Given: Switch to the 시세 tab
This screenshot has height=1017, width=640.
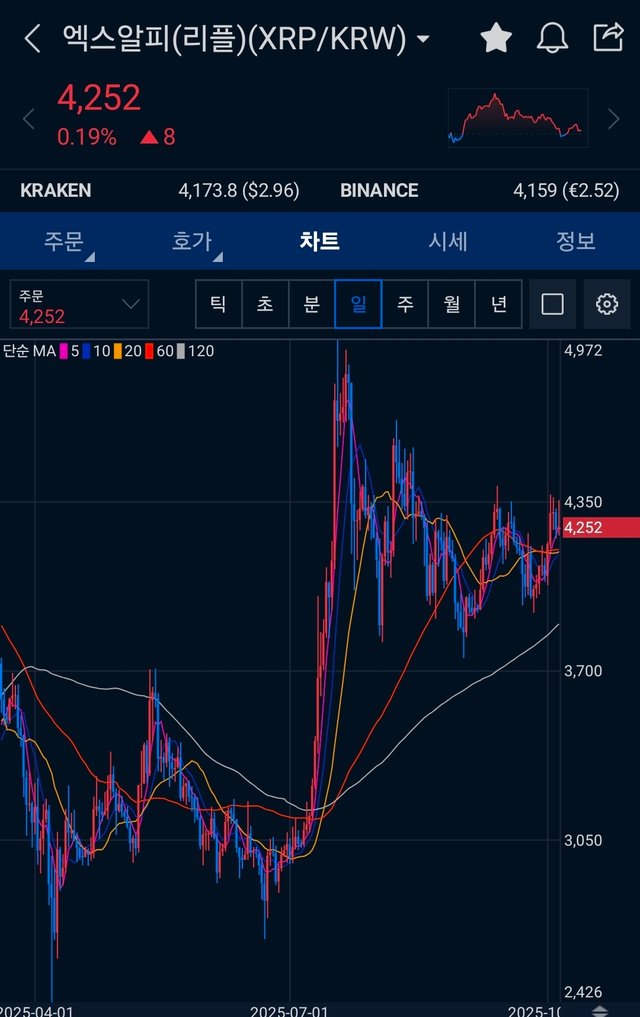Looking at the screenshot, I should (x=448, y=241).
